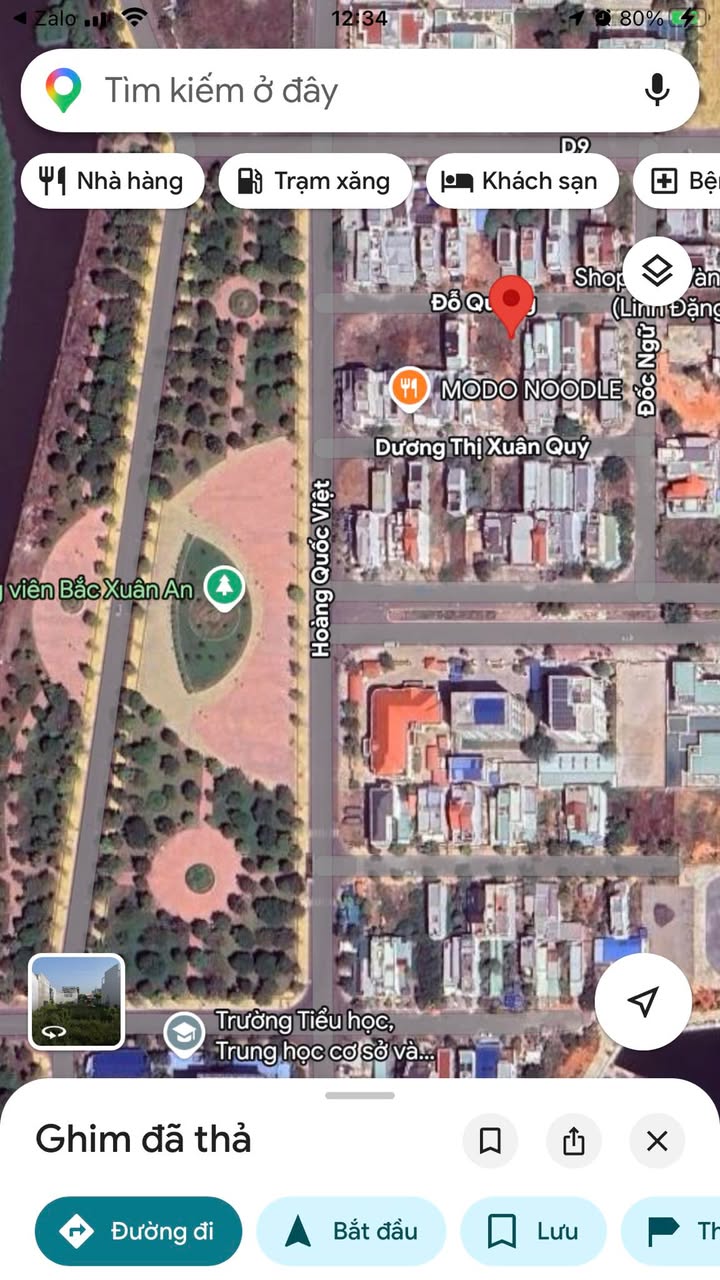This screenshot has height=1280, width=720.
Task: Start voice search with the microphone
Action: [x=657, y=91]
